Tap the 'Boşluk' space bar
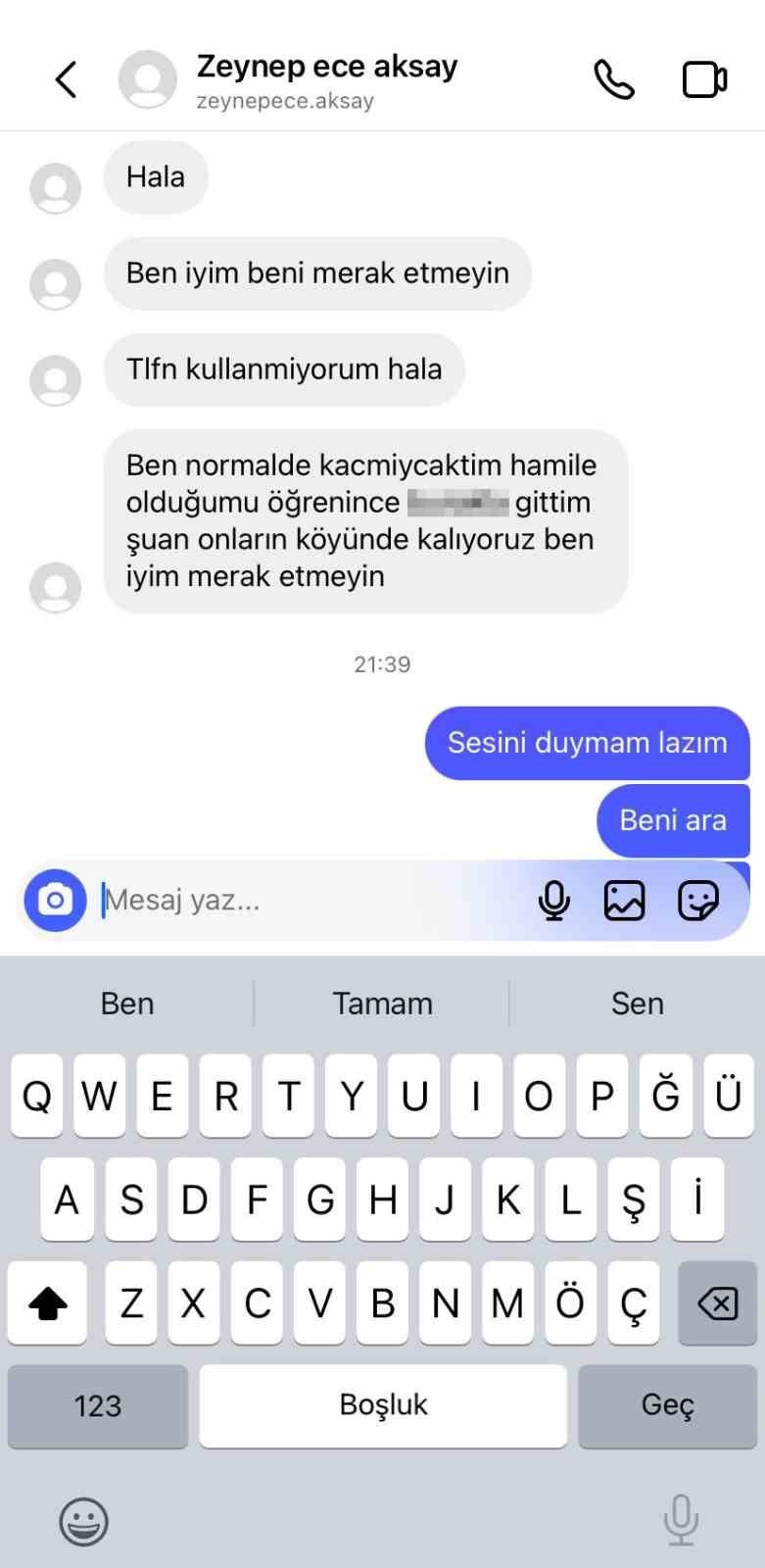This screenshot has width=765, height=1568. pos(381,1405)
